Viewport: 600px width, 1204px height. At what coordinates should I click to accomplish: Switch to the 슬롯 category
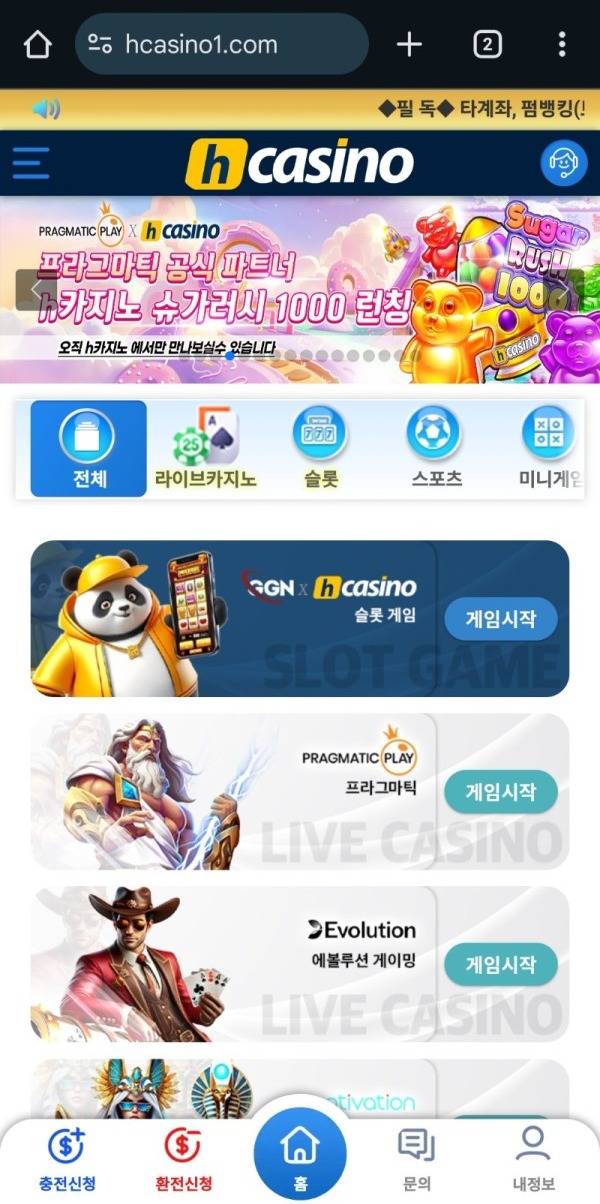(x=321, y=449)
